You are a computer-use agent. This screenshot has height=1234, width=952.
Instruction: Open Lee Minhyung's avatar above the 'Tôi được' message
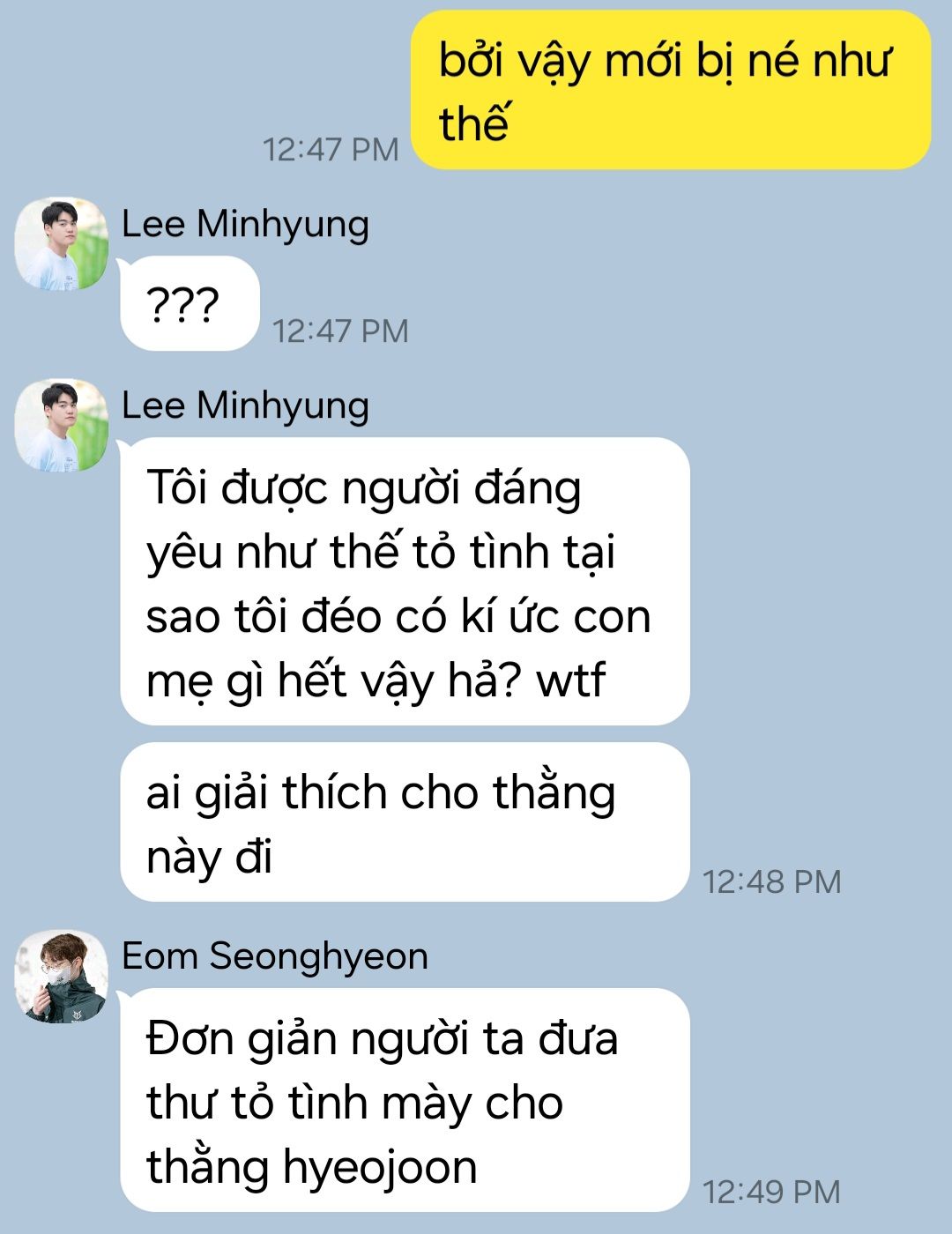62,426
